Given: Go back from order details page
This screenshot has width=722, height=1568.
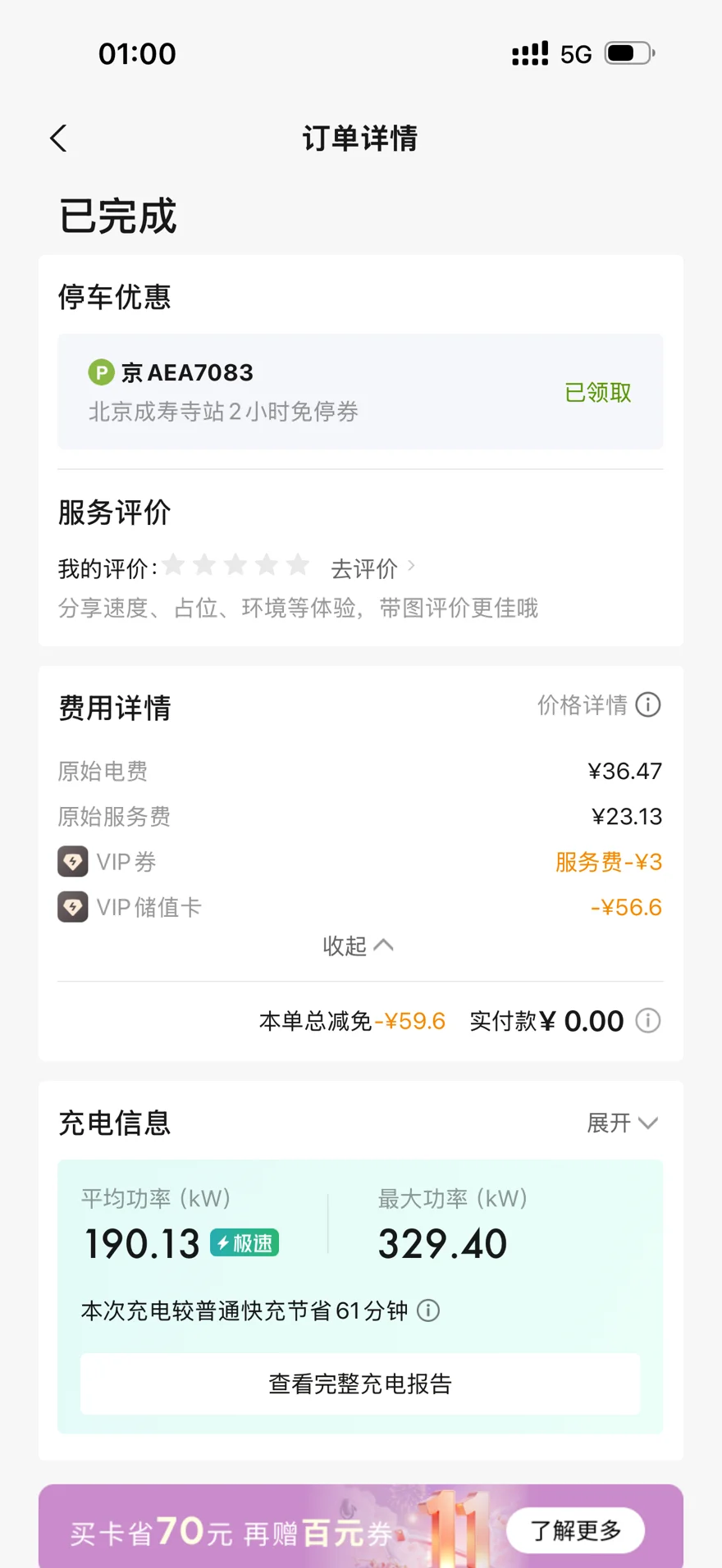Looking at the screenshot, I should [x=58, y=139].
